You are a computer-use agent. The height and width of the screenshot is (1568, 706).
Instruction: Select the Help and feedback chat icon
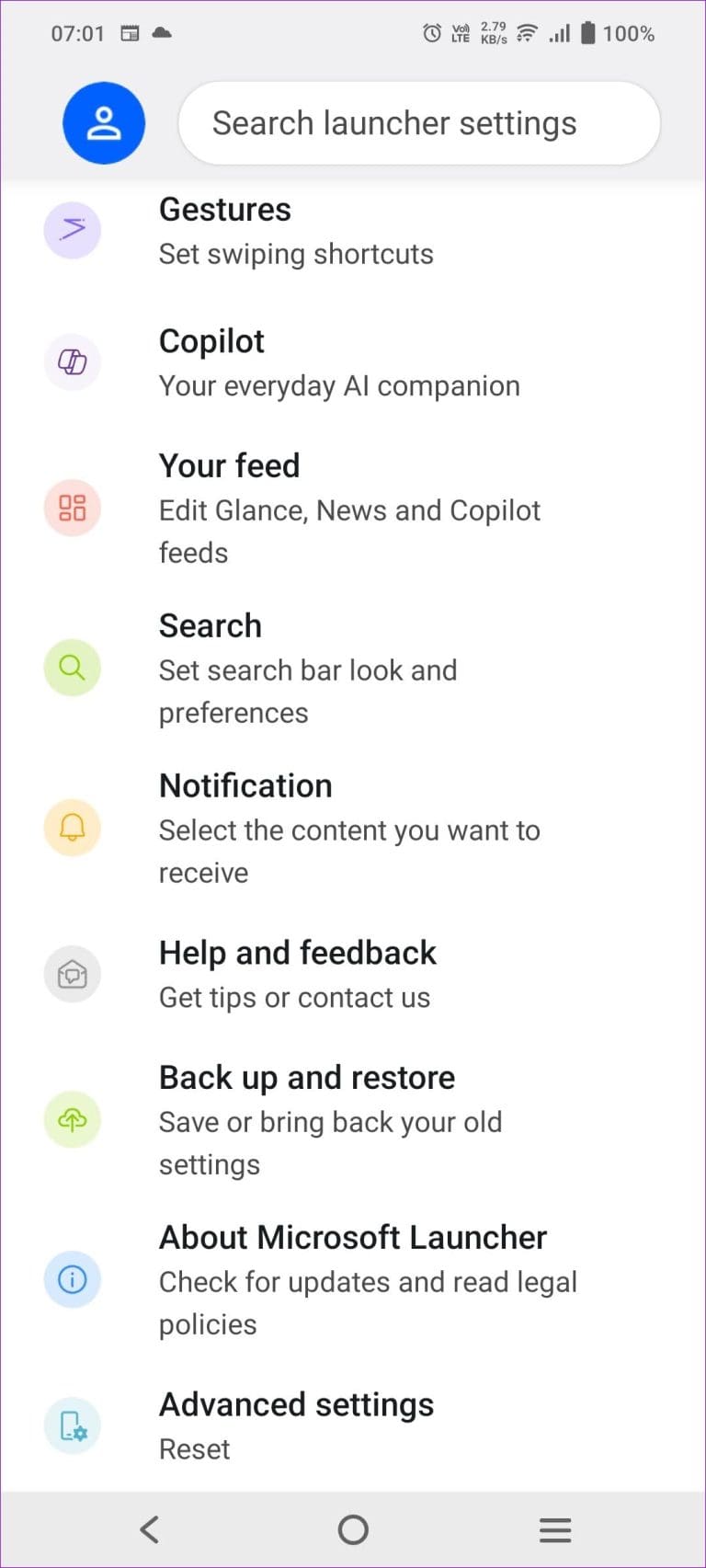point(73,974)
